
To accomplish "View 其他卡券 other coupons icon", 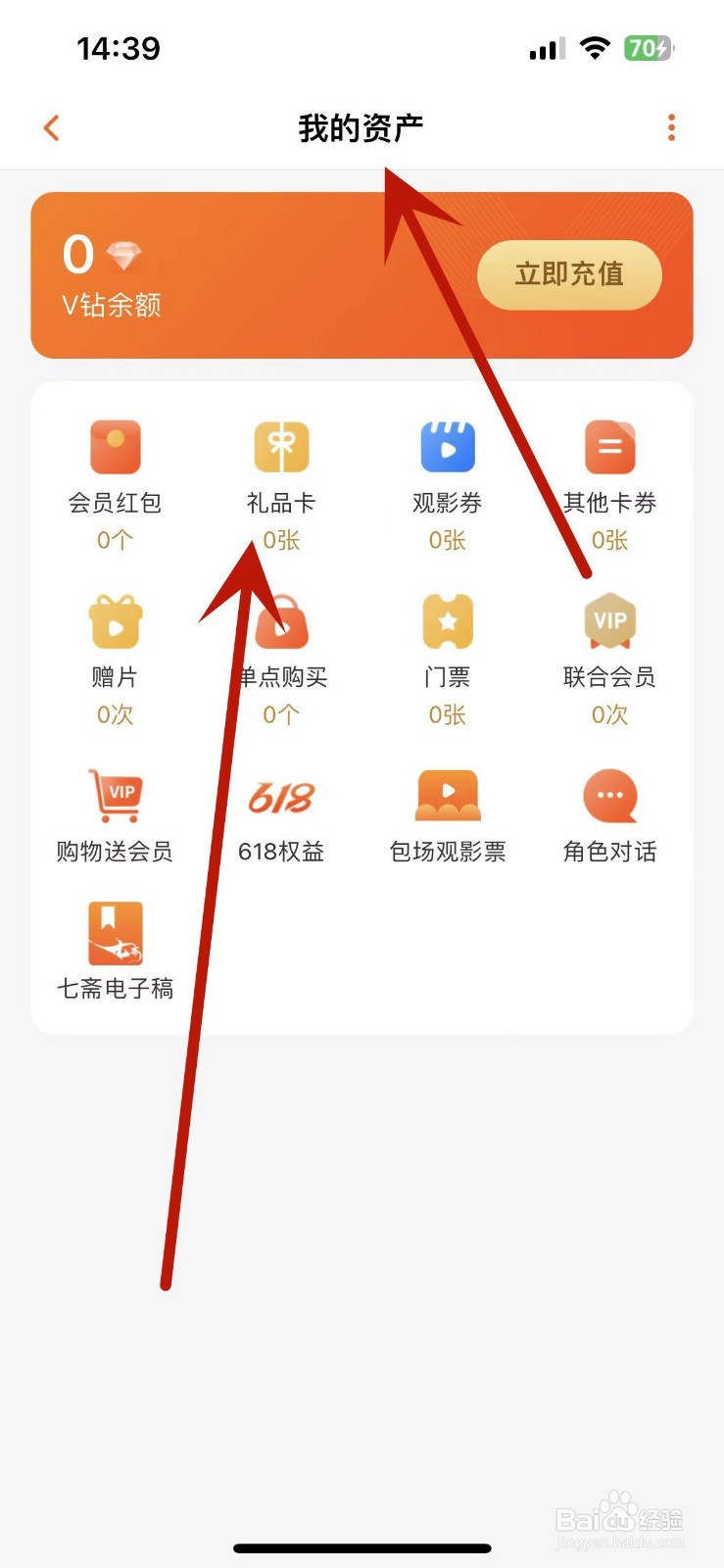I will [609, 447].
